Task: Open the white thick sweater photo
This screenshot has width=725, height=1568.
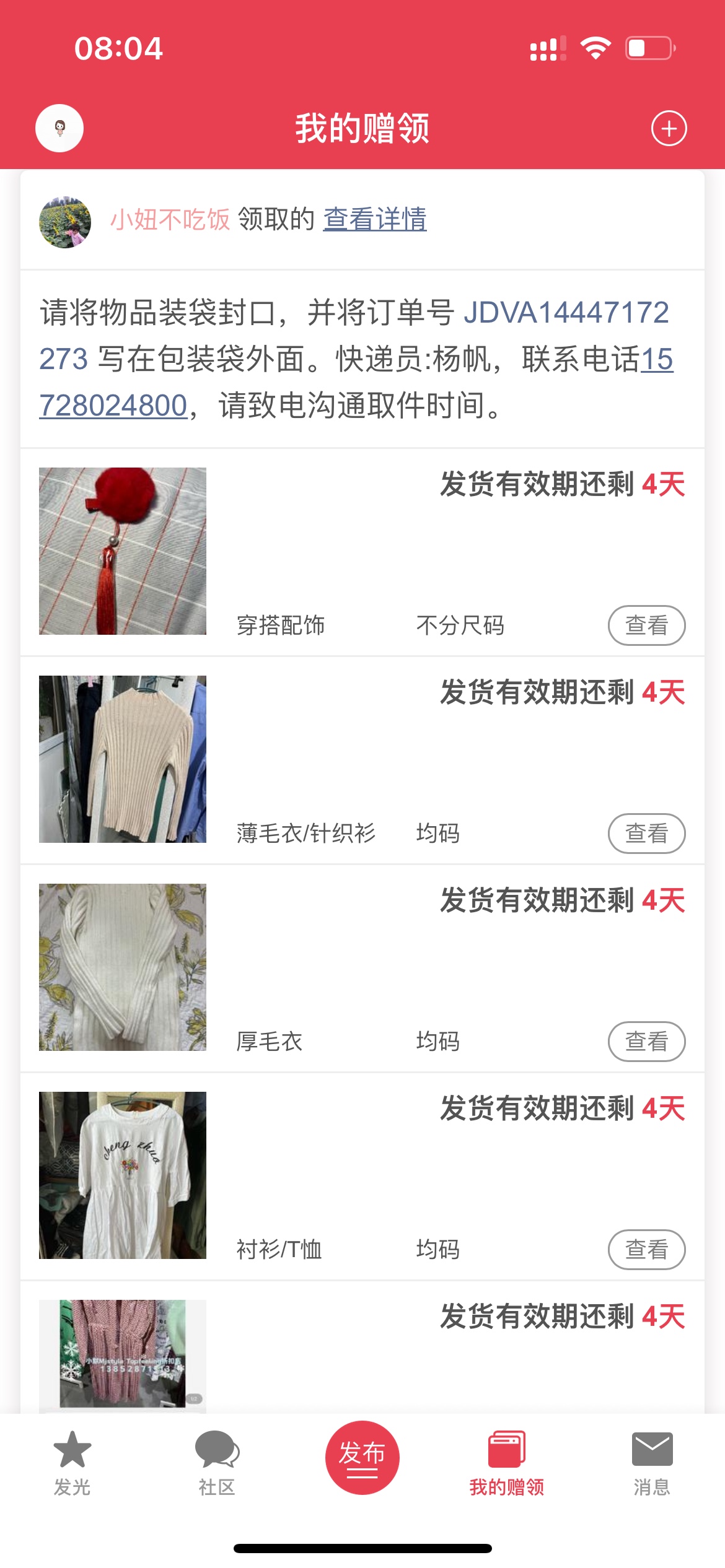Action: point(123,967)
